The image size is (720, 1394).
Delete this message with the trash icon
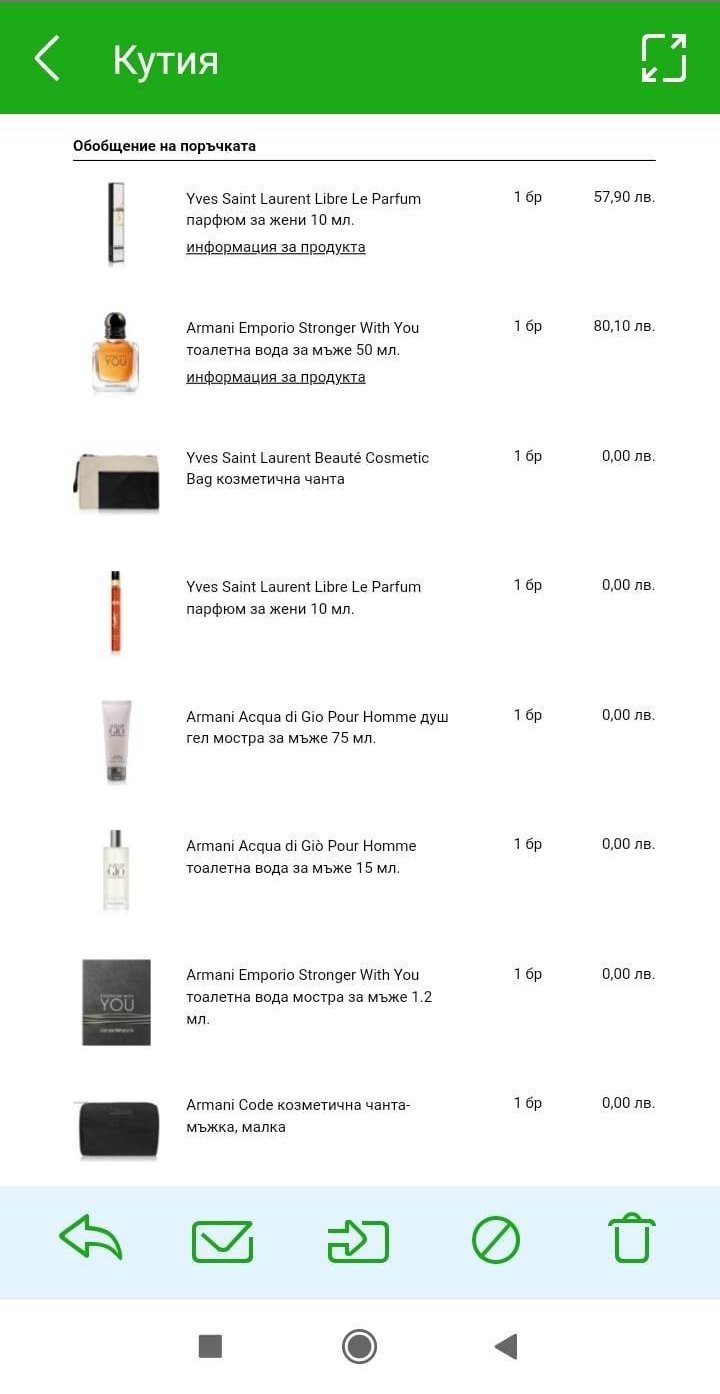click(632, 1240)
